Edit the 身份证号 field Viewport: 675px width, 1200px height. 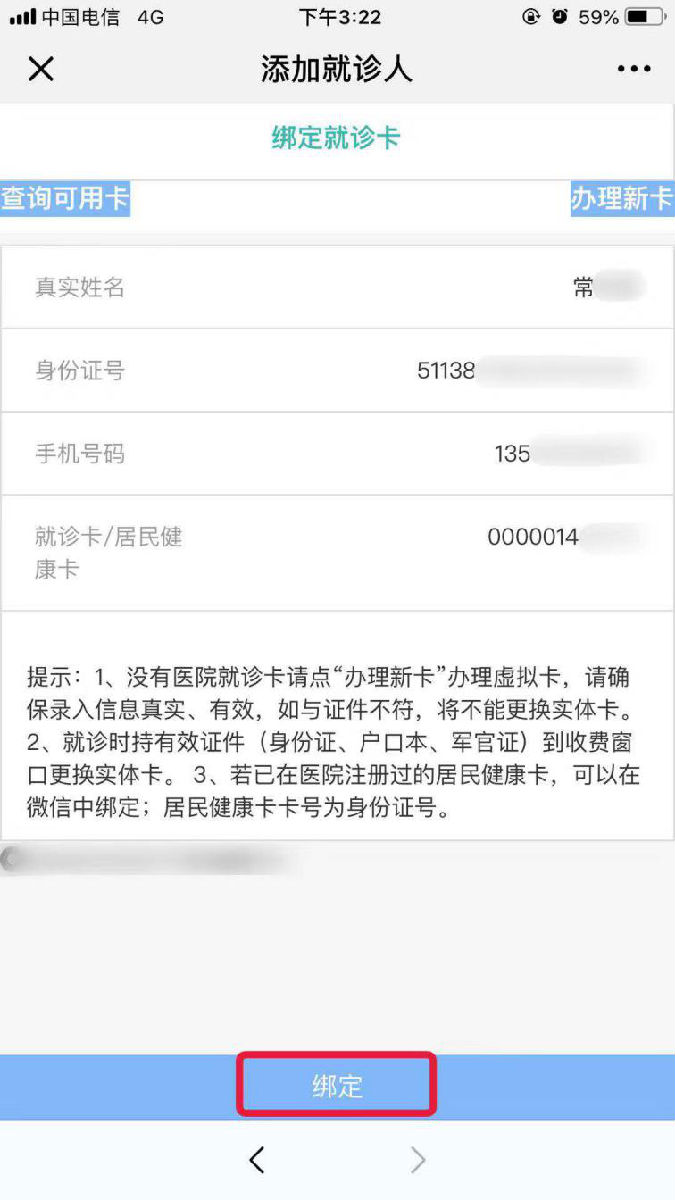point(337,371)
